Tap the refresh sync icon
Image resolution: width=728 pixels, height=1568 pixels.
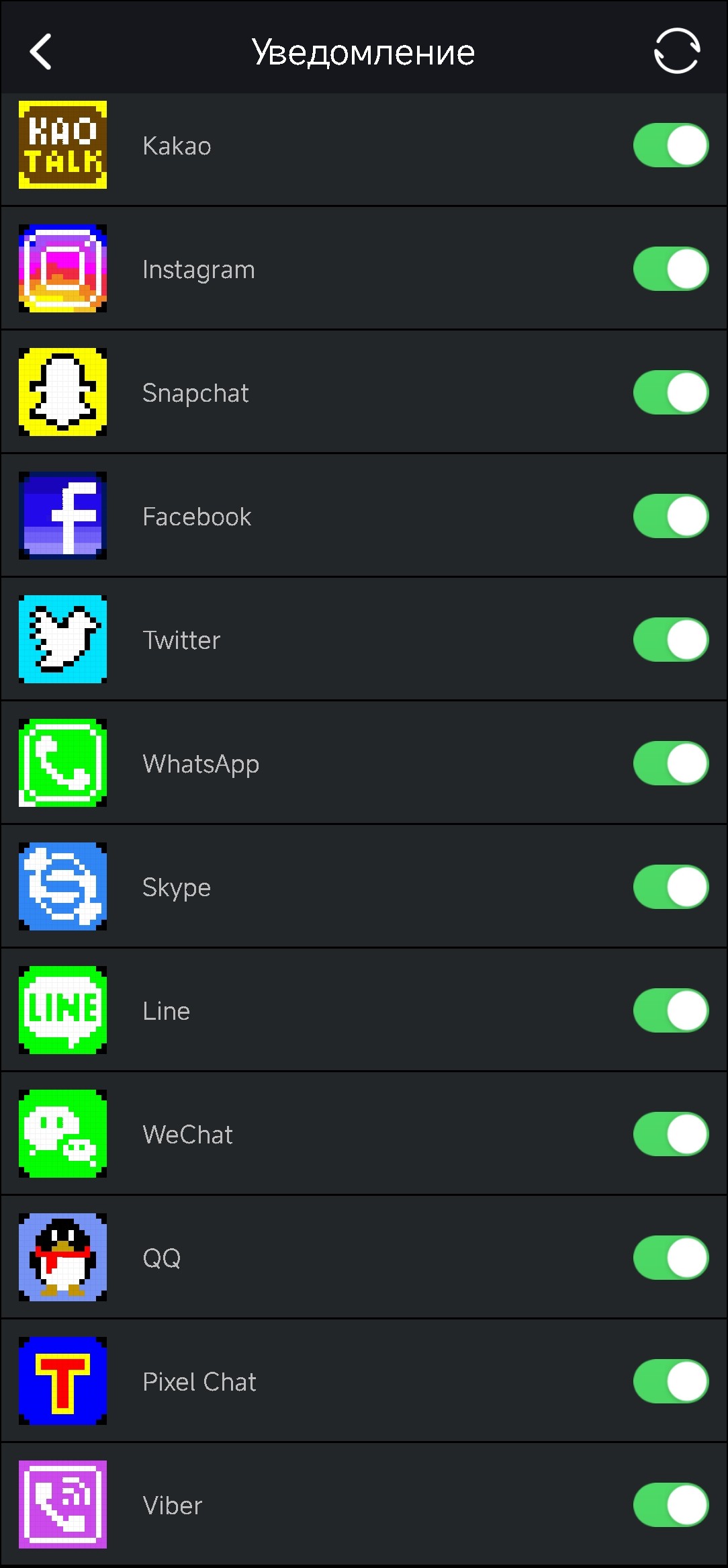pyautogui.click(x=677, y=51)
